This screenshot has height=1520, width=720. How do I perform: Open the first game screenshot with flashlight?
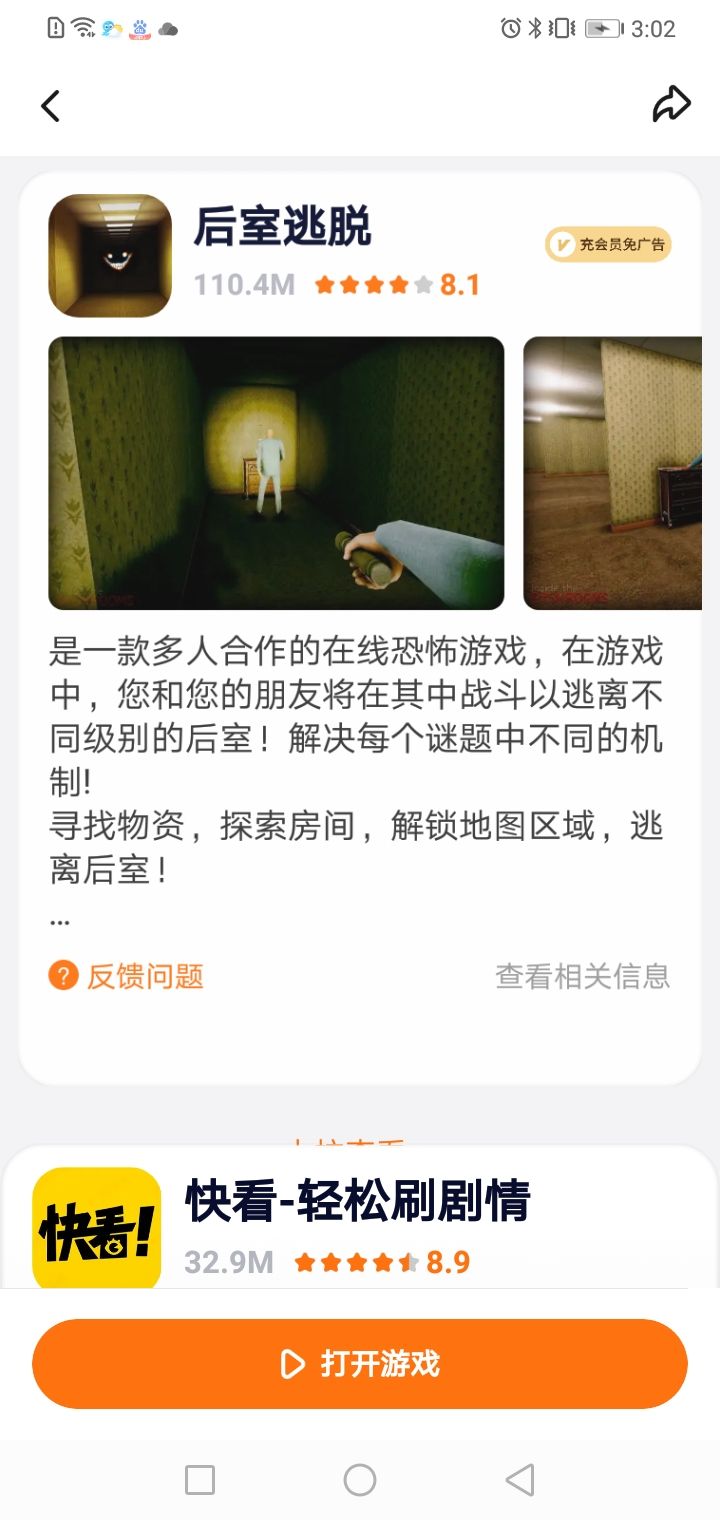(x=276, y=473)
